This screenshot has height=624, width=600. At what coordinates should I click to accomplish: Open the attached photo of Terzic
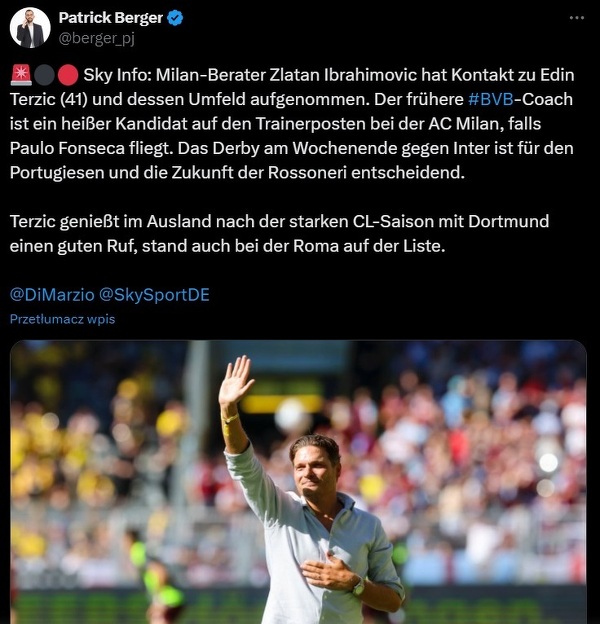point(298,480)
